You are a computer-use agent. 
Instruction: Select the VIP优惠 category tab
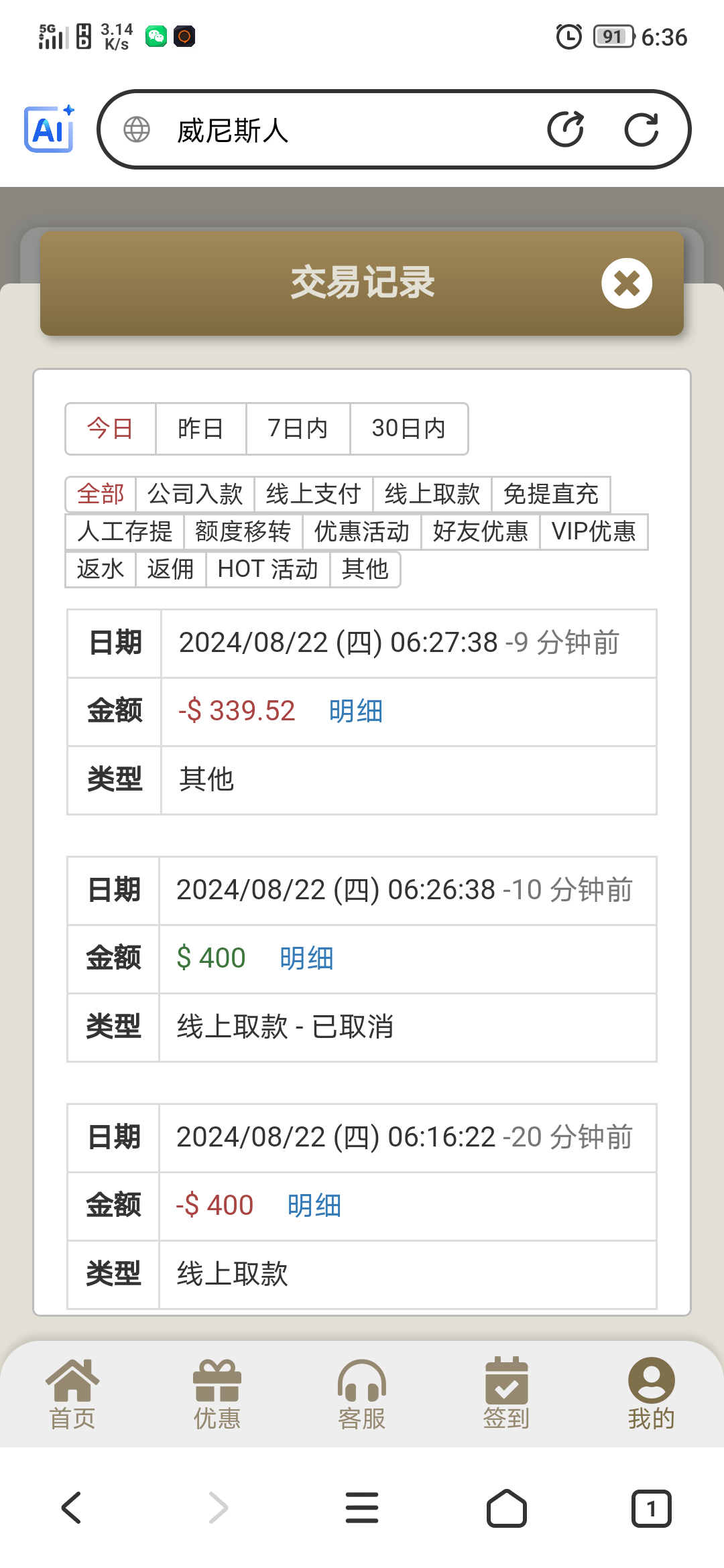[x=593, y=531]
